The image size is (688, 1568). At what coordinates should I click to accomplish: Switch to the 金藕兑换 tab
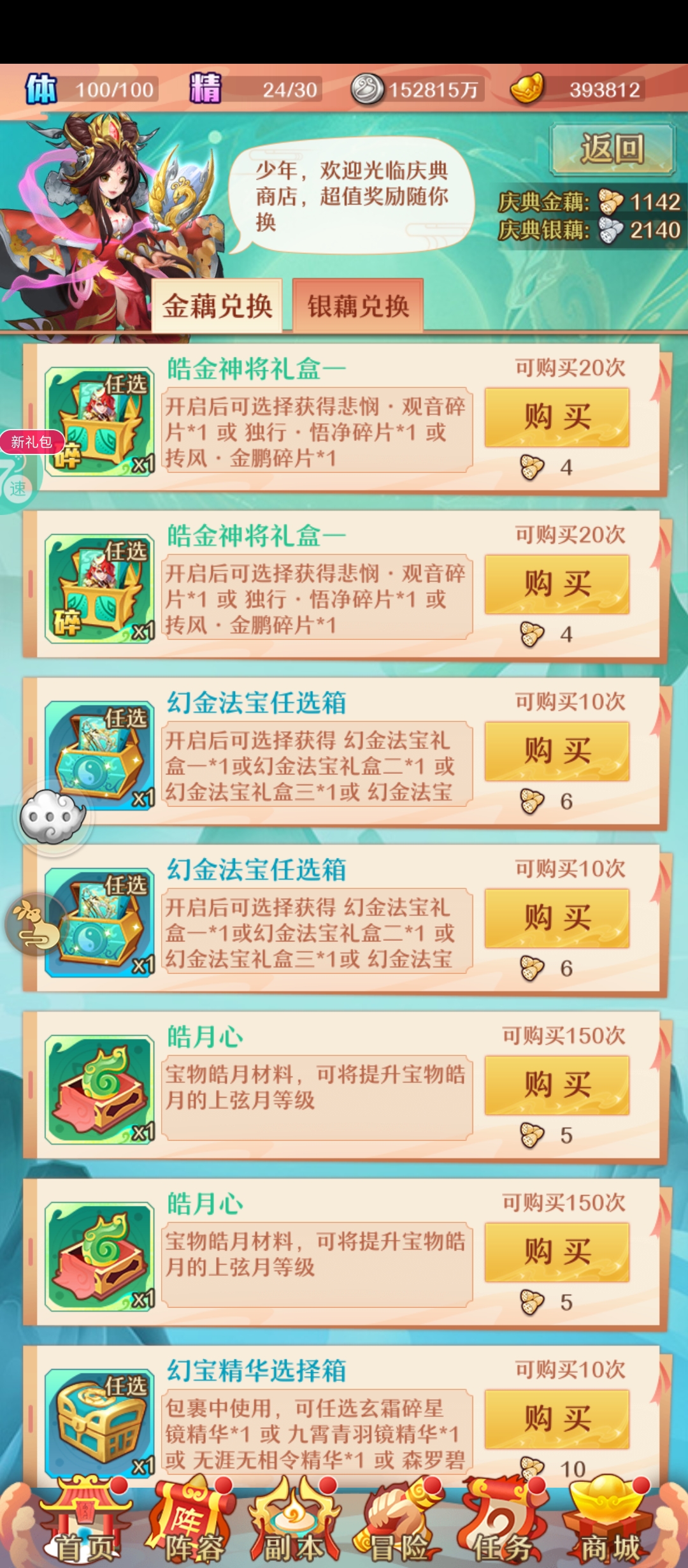tap(217, 306)
